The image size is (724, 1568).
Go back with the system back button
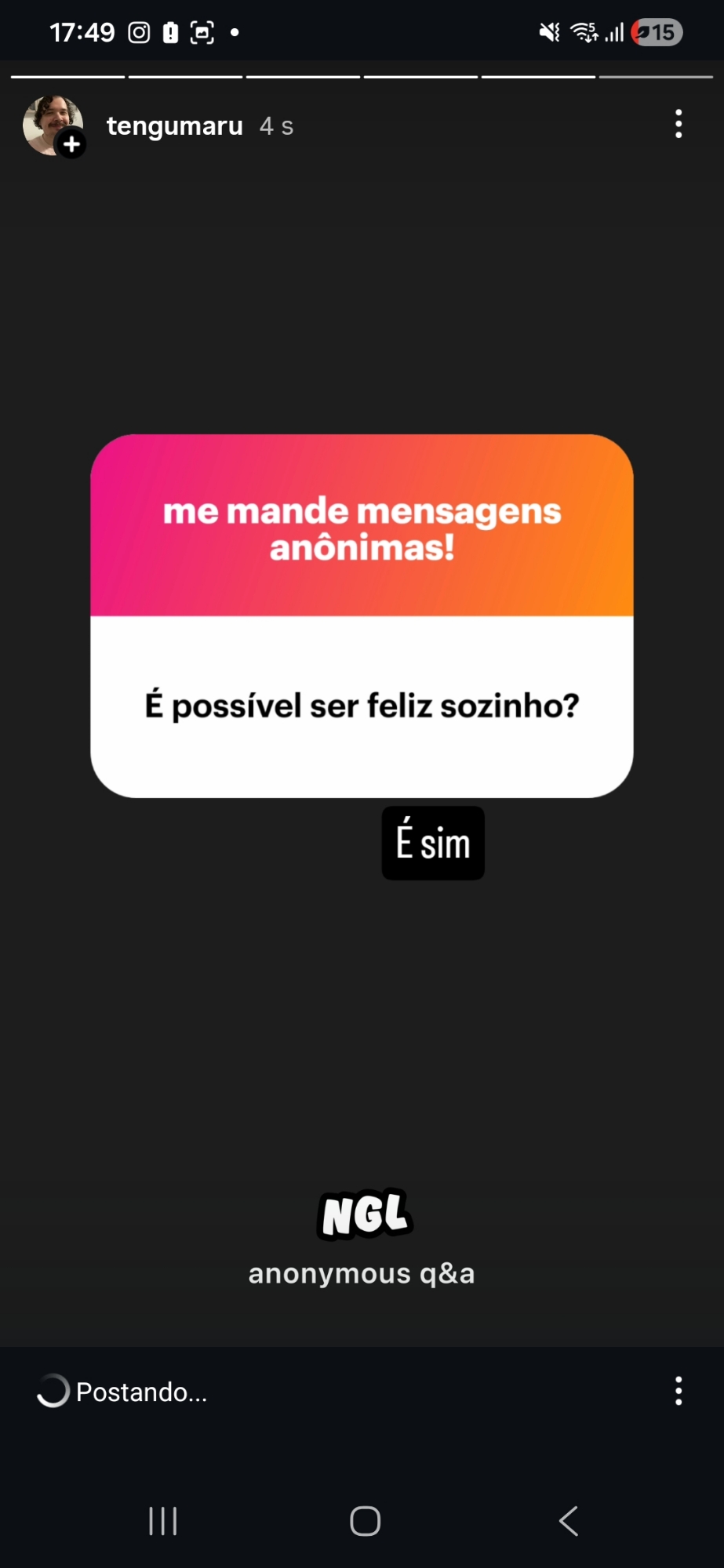(x=569, y=1521)
